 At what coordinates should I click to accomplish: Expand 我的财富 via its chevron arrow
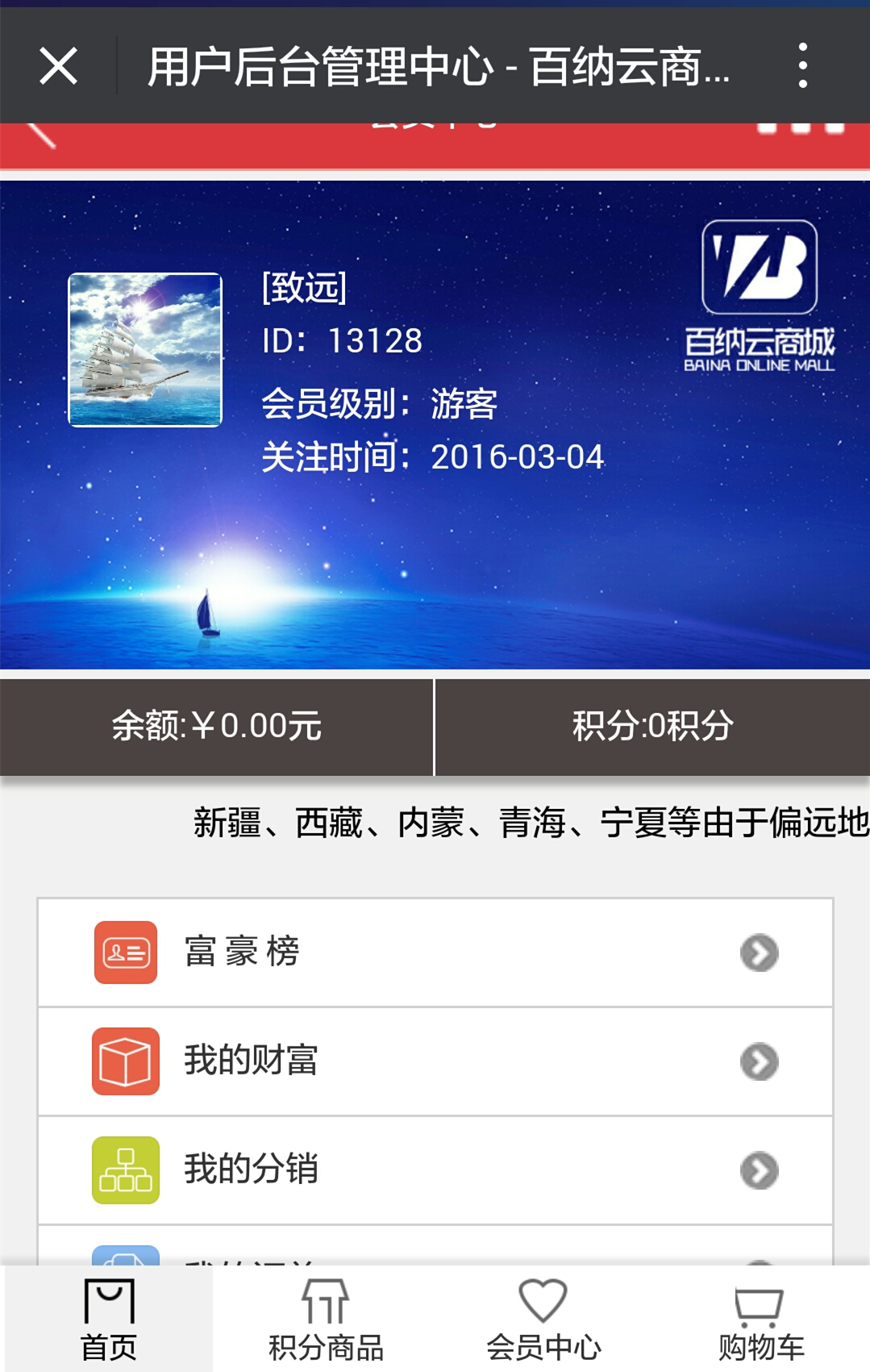[x=756, y=1062]
